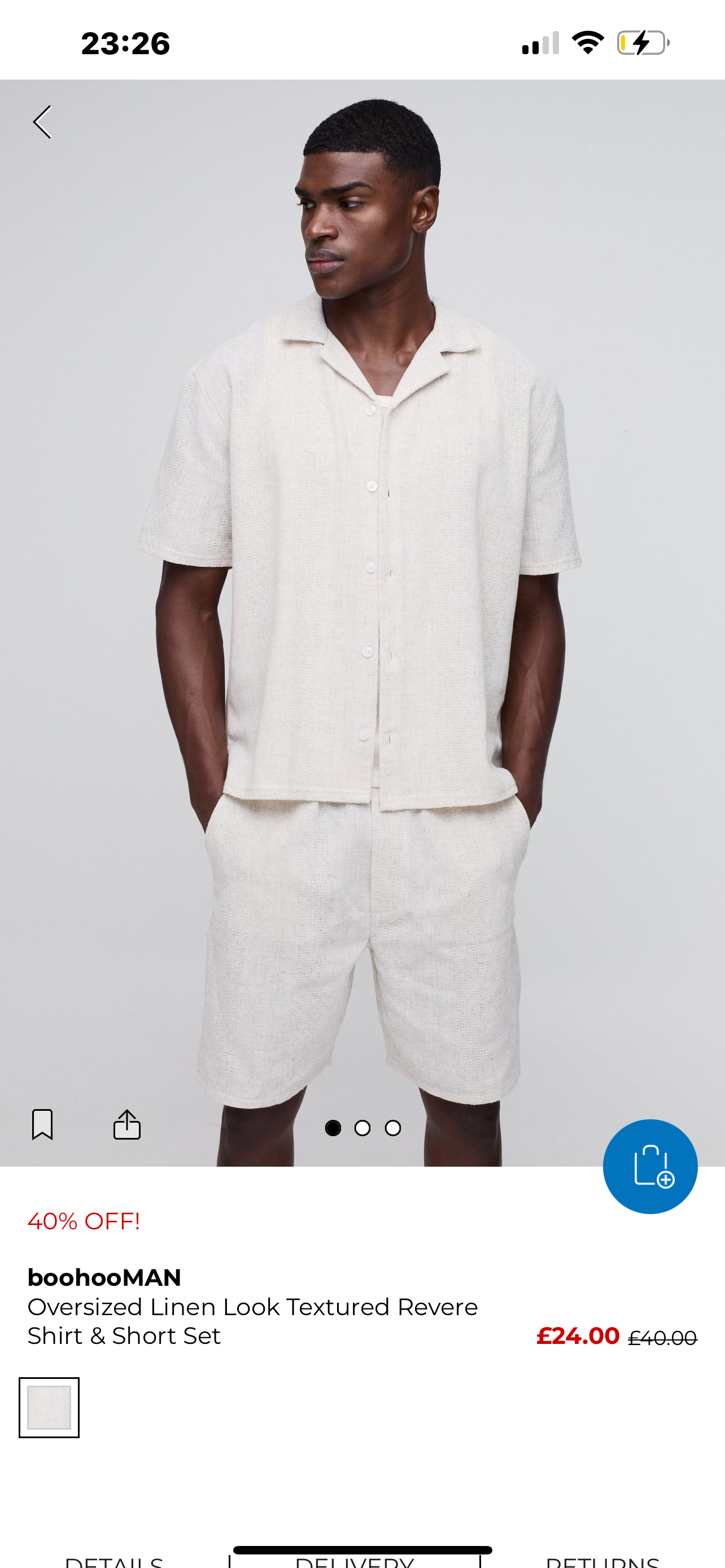725x1568 pixels.
Task: Open the product photo of the set
Action: pyautogui.click(x=362, y=608)
